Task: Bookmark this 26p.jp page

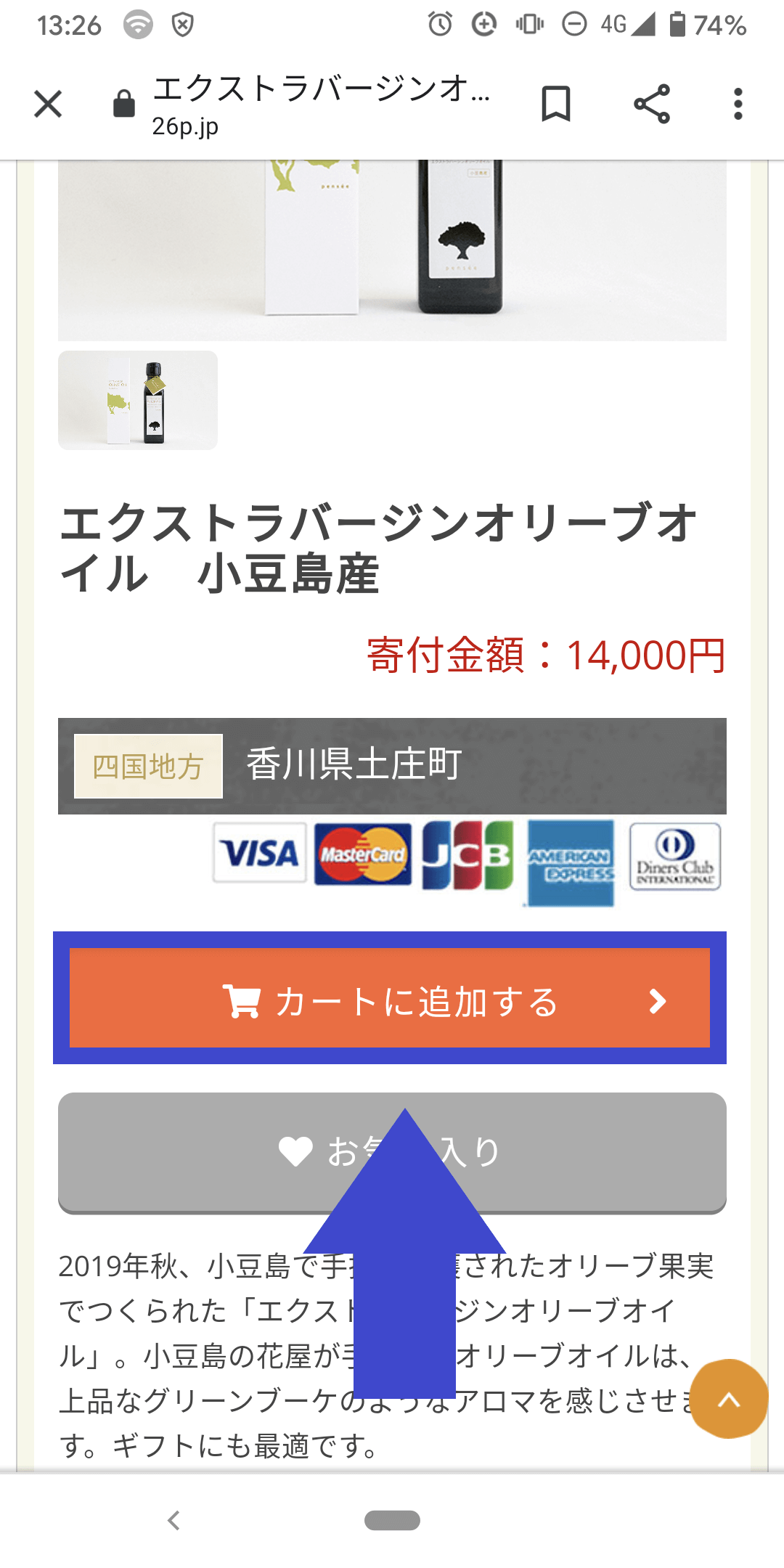Action: 556,104
